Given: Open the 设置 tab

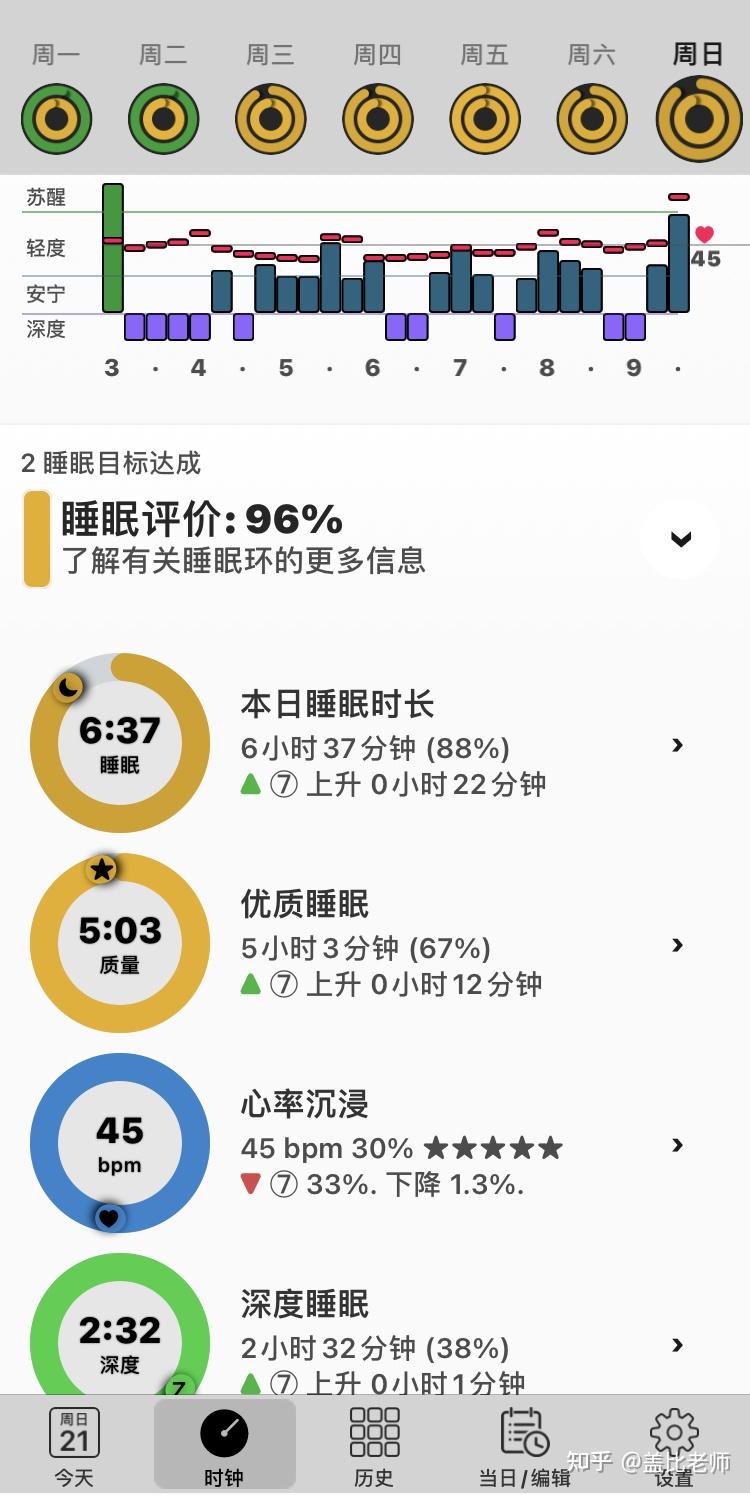Looking at the screenshot, I should (674, 1445).
